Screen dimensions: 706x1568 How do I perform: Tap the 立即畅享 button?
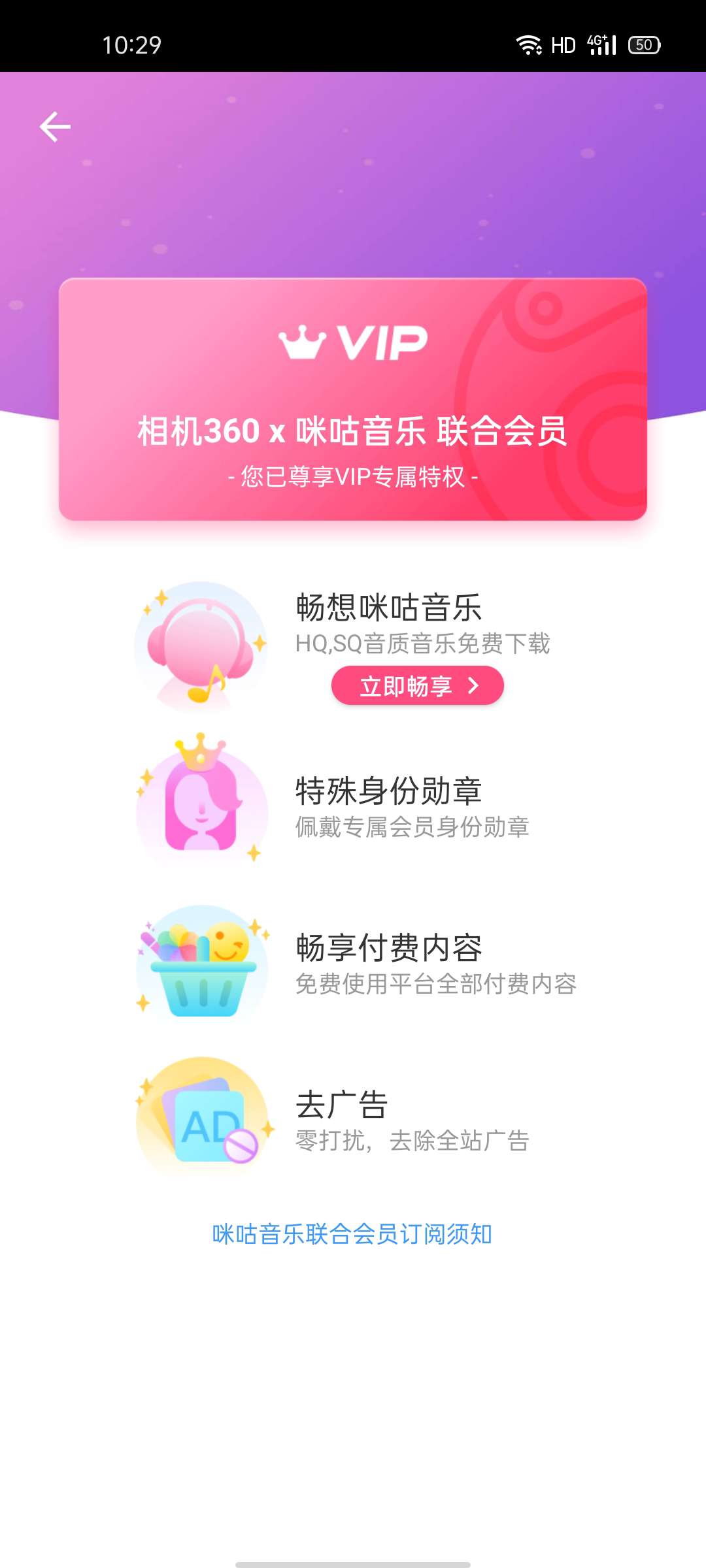pos(417,686)
